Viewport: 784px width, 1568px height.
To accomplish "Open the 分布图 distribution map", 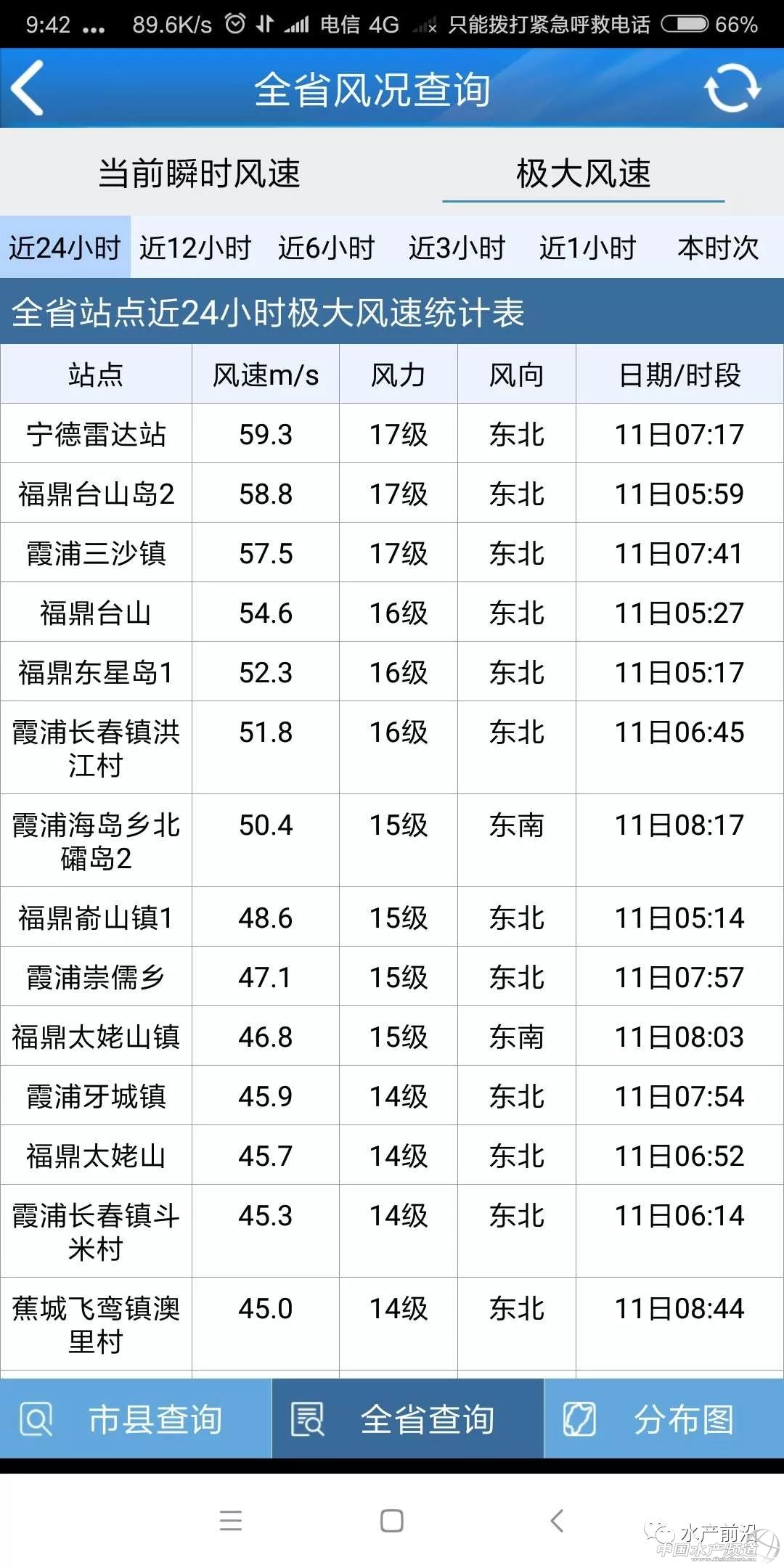I will point(663,1419).
